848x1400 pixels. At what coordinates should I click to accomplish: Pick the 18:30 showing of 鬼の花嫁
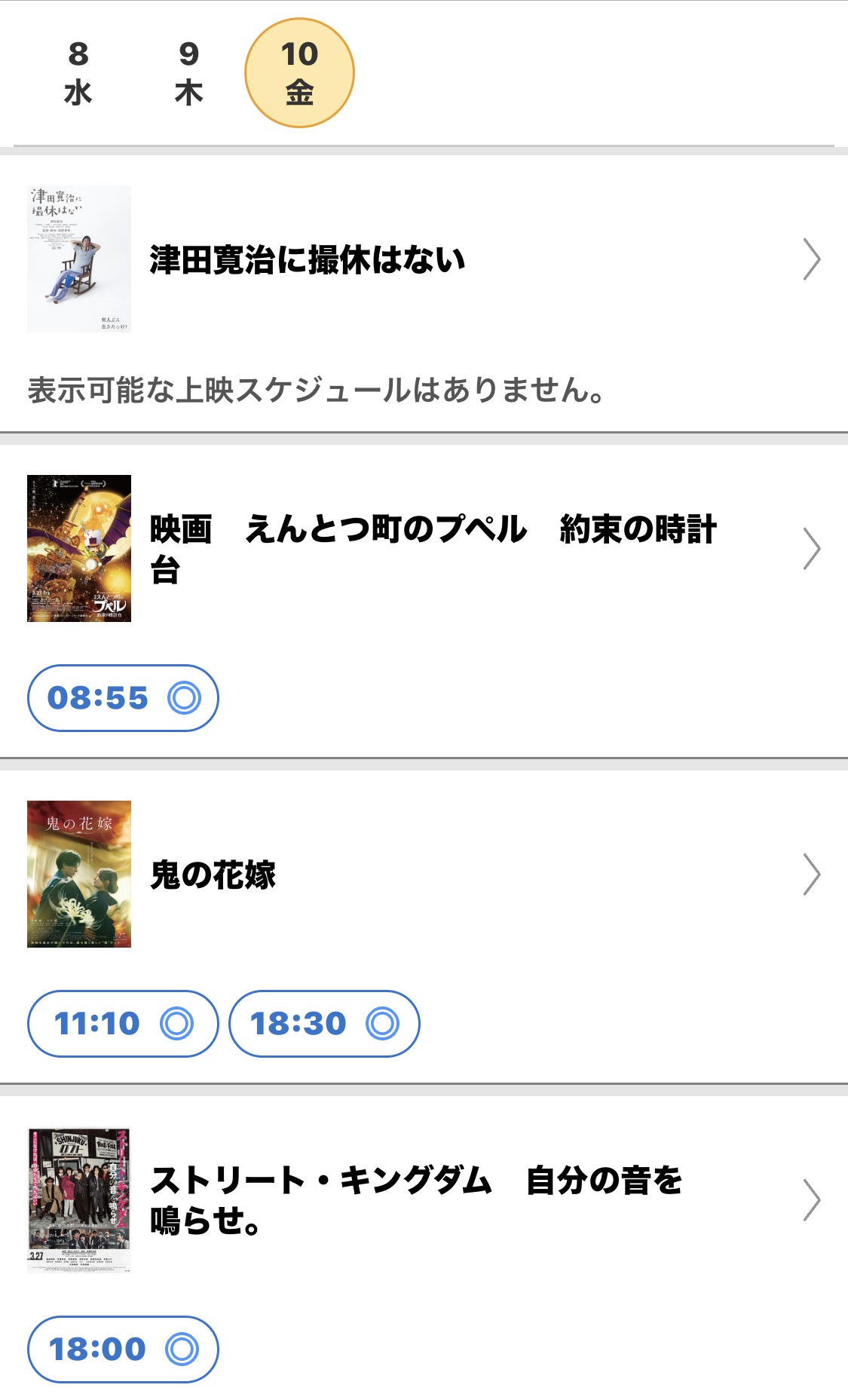[323, 1024]
